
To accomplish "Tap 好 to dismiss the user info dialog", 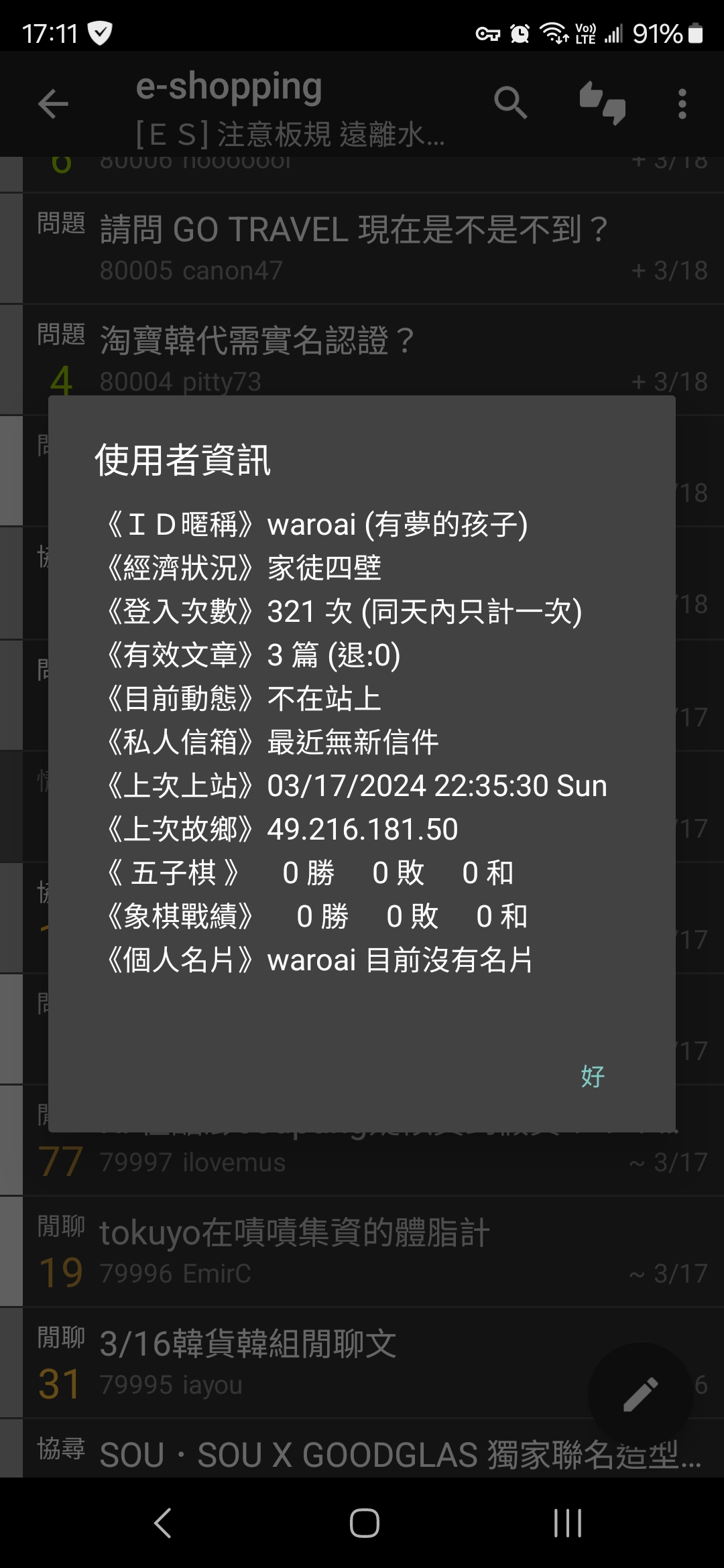I will tap(593, 1077).
